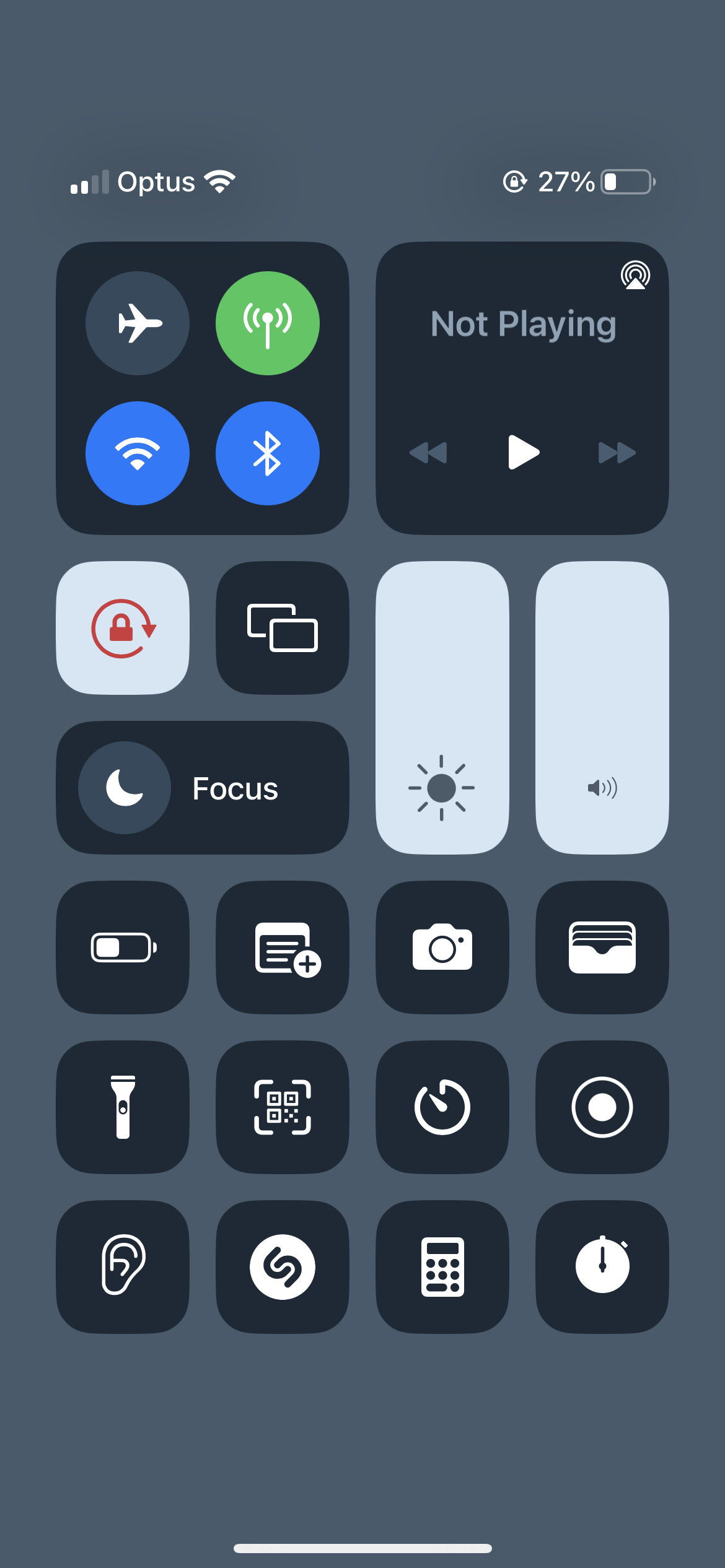Screen dimensions: 725x1568
Task: Turn off Bluetooth
Action: [x=268, y=453]
